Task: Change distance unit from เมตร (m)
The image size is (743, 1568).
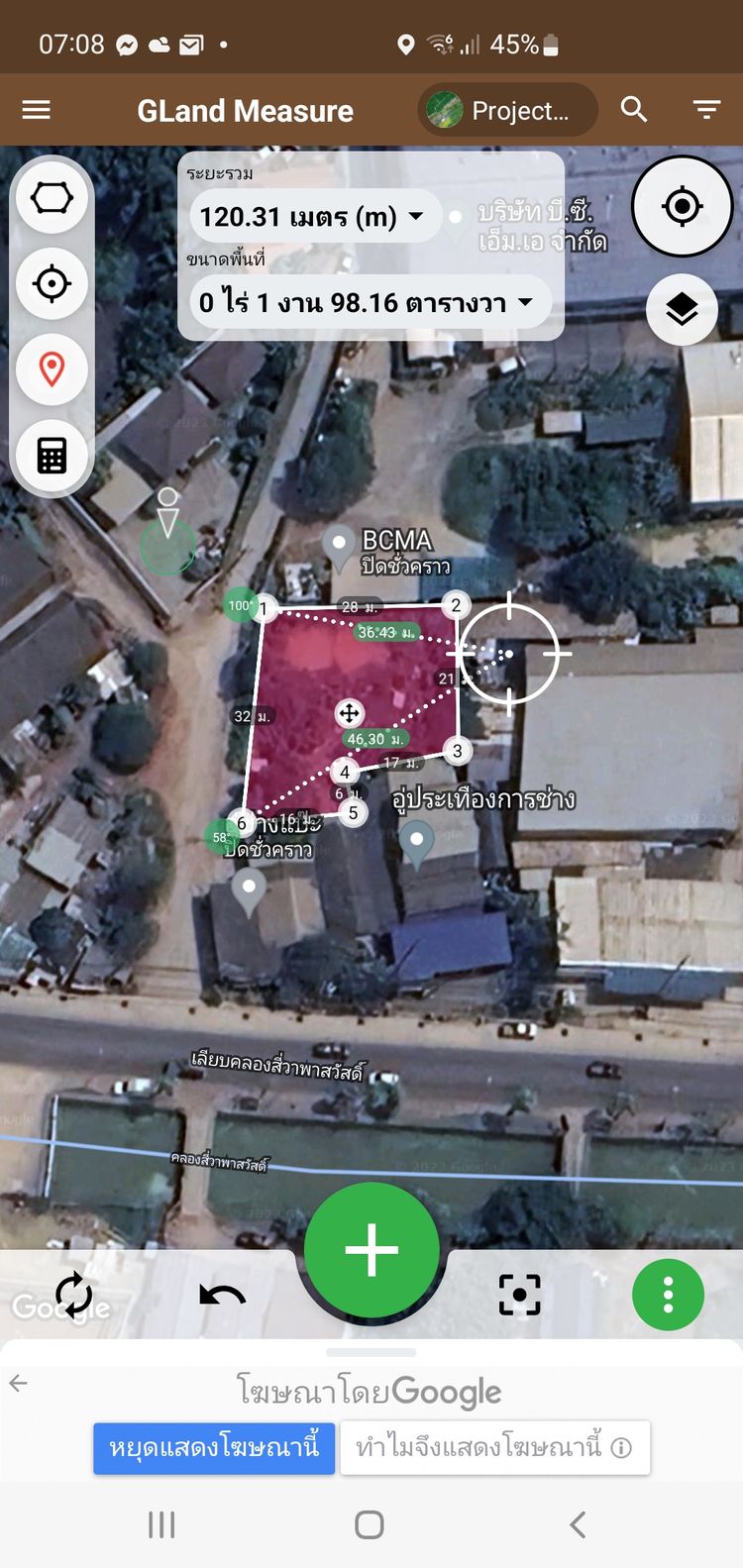Action: pyautogui.click(x=312, y=216)
